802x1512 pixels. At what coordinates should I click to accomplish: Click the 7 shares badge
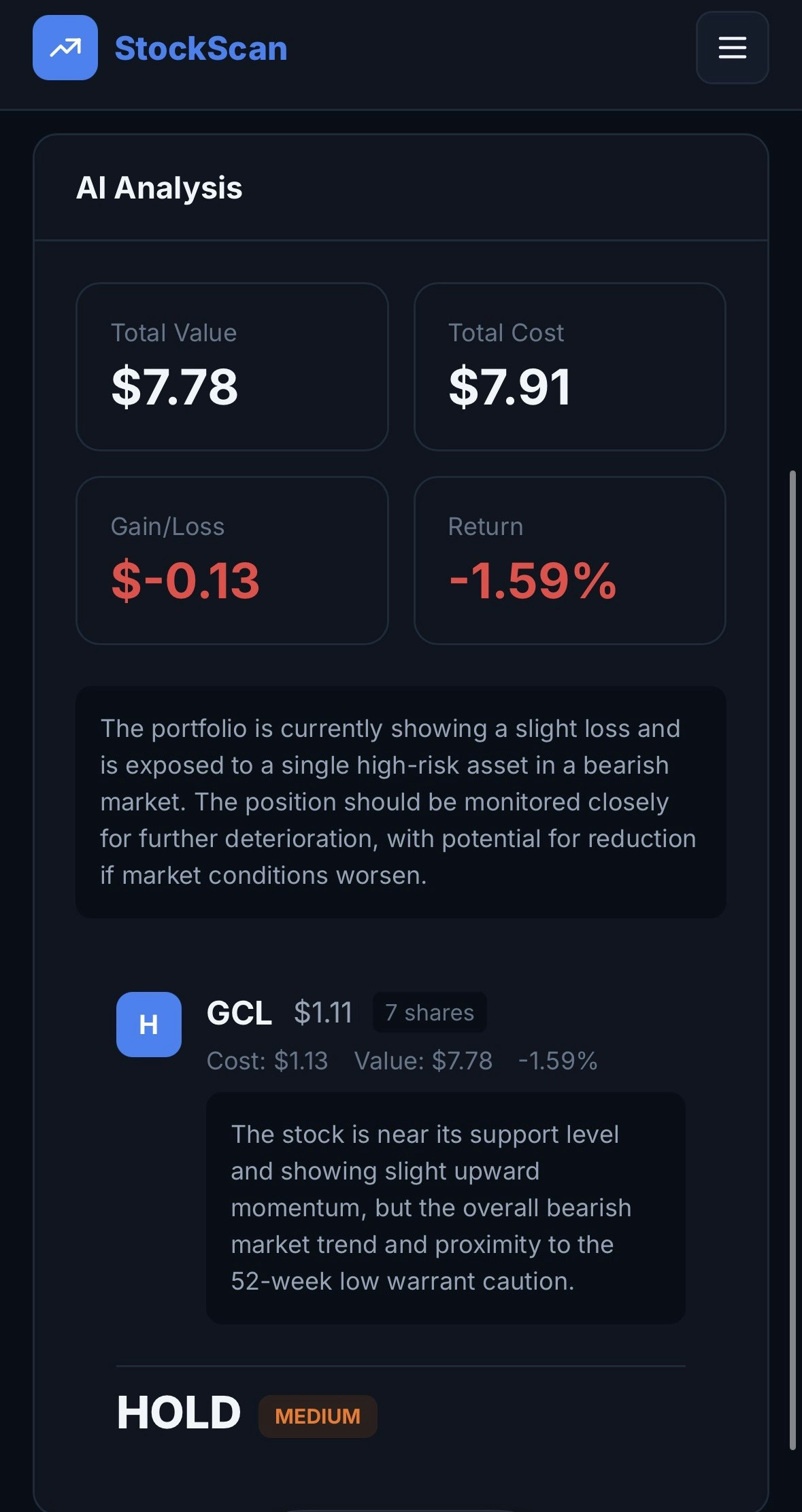coord(429,1012)
